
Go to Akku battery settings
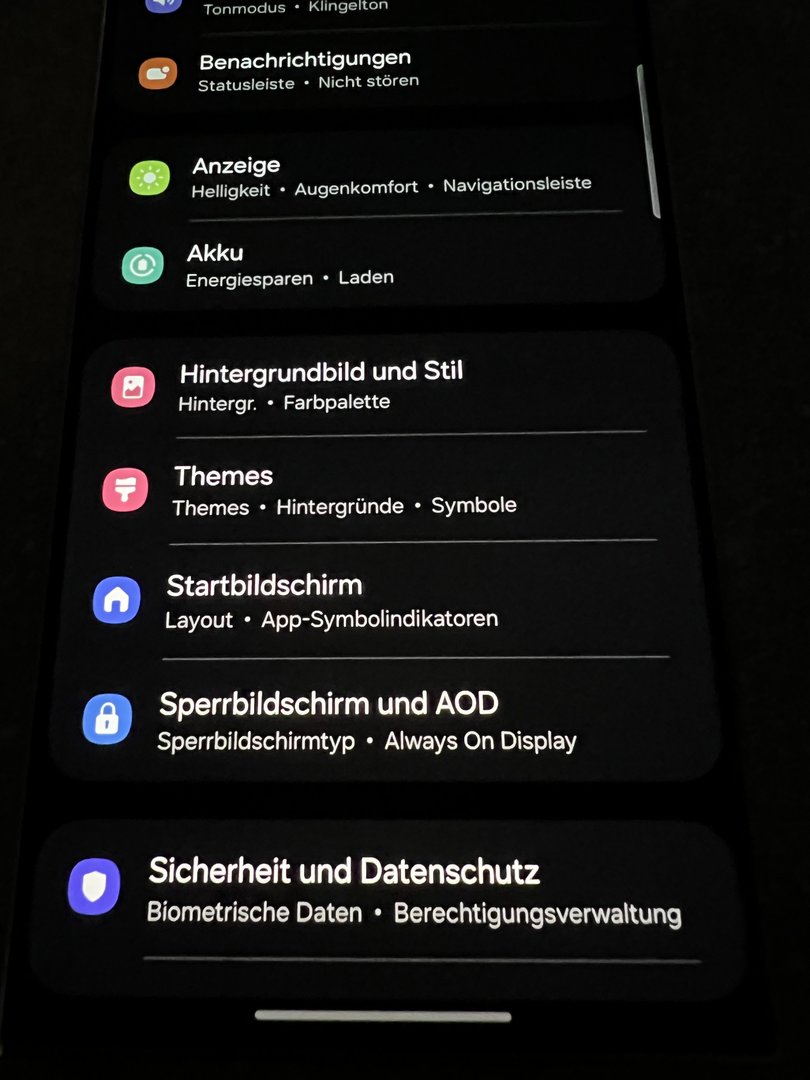[x=290, y=265]
